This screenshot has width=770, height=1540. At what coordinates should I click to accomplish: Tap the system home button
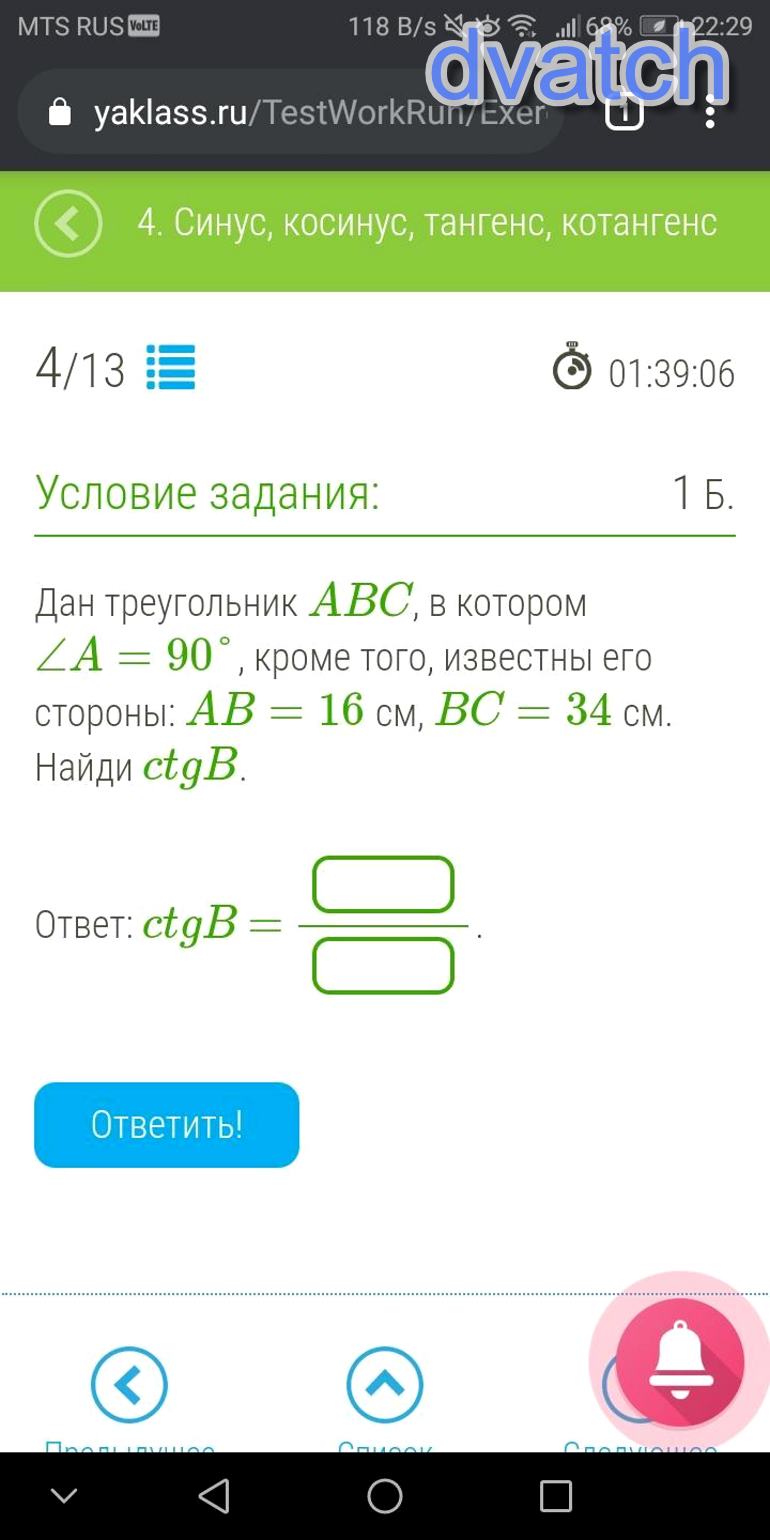(385, 1496)
